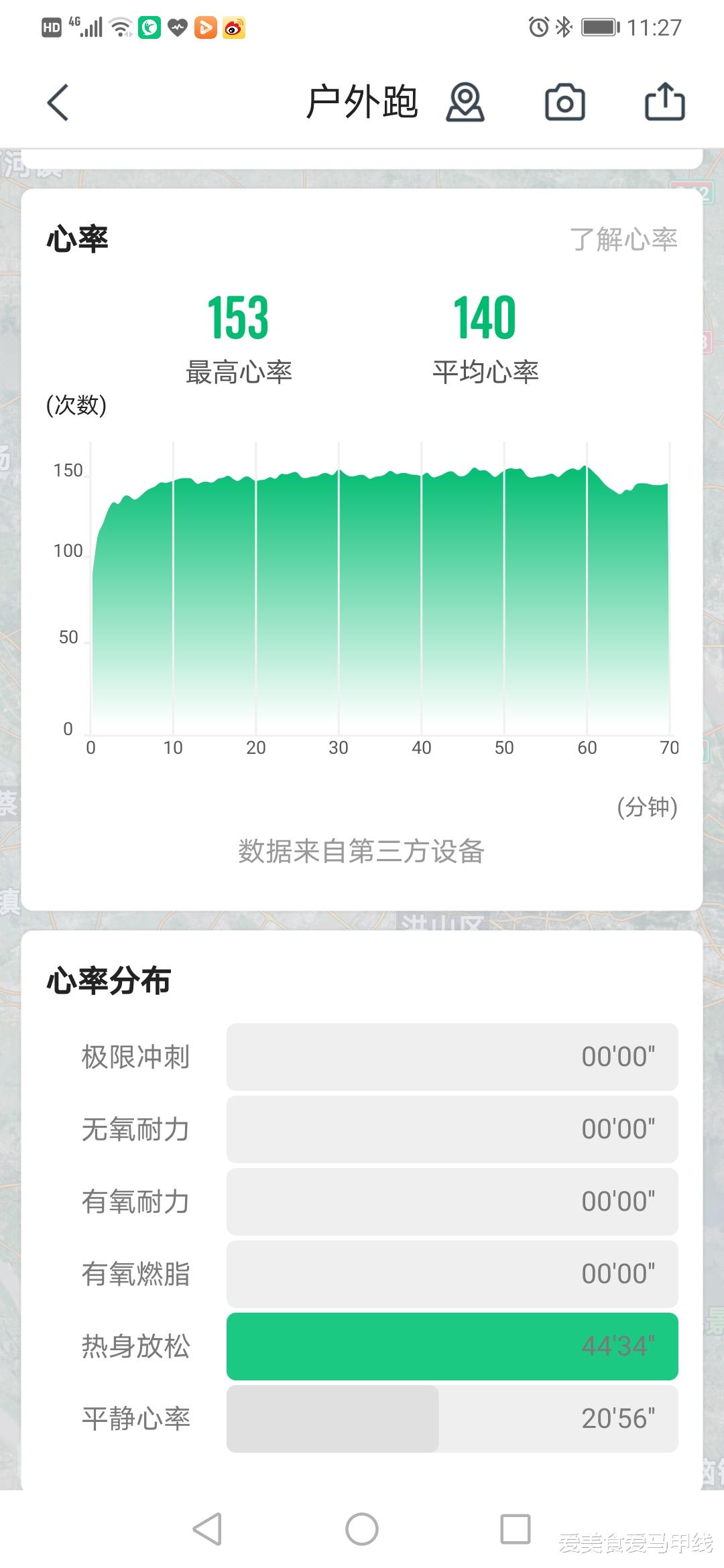Open the WeChat icon in the status bar
The image size is (724, 1568).
click(x=149, y=27)
